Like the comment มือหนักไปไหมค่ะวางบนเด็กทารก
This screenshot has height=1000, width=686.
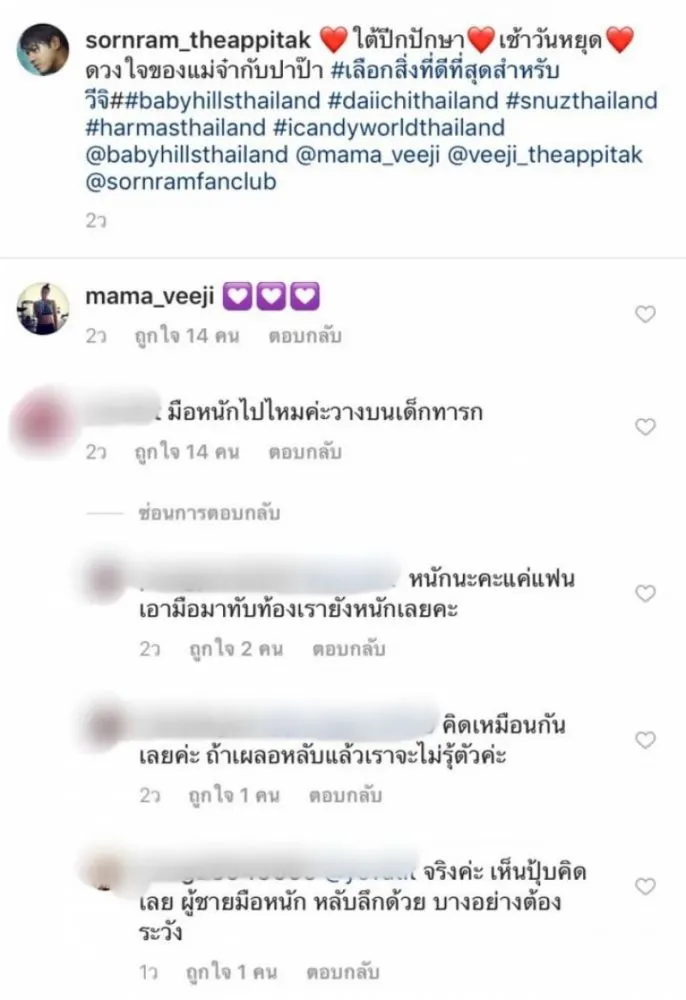tap(646, 427)
